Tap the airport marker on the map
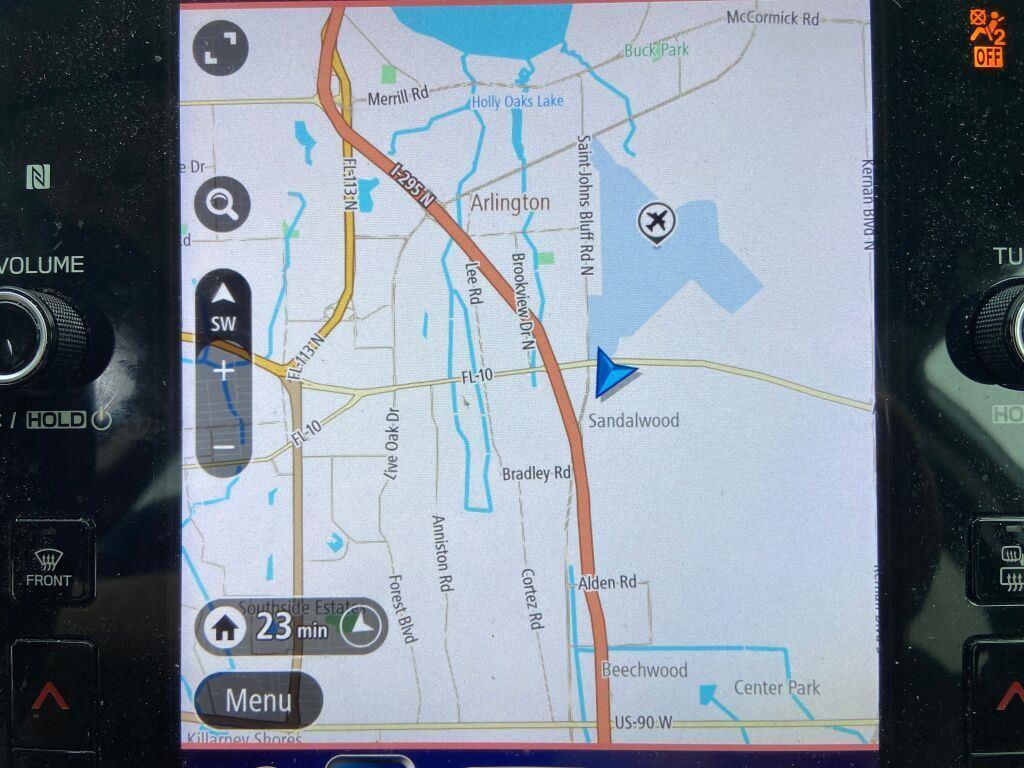The width and height of the screenshot is (1024, 768). tap(656, 222)
